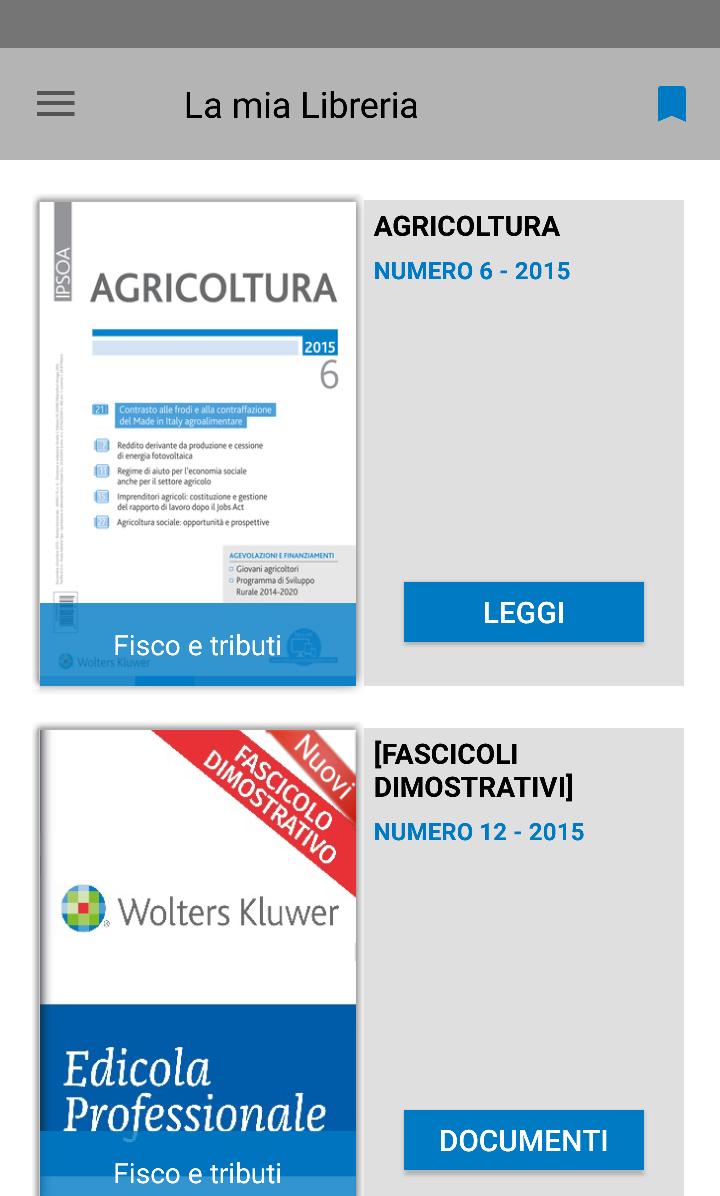The height and width of the screenshot is (1196, 720).
Task: Open the hamburger drawer menu
Action: coord(56,104)
